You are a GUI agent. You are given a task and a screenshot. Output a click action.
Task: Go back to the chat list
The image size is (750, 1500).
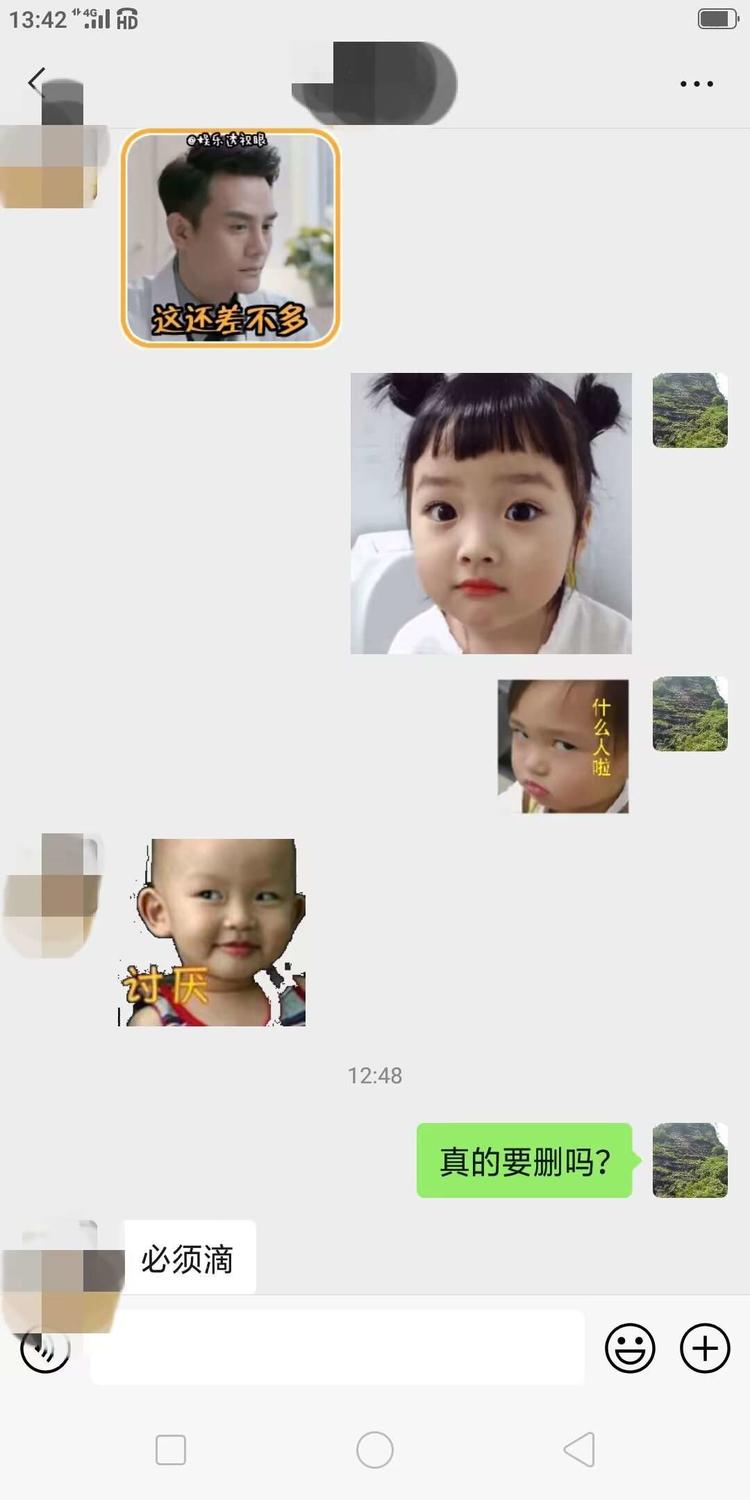point(37,82)
